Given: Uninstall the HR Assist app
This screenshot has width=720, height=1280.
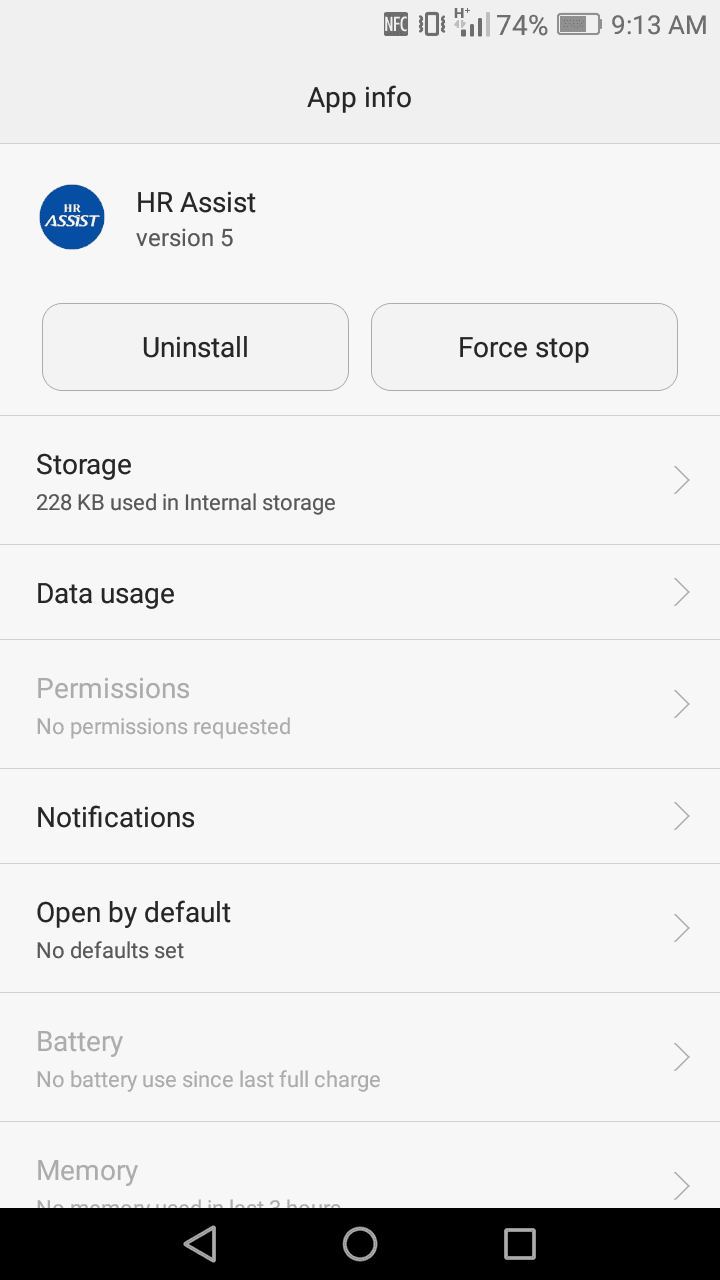Looking at the screenshot, I should (x=195, y=347).
